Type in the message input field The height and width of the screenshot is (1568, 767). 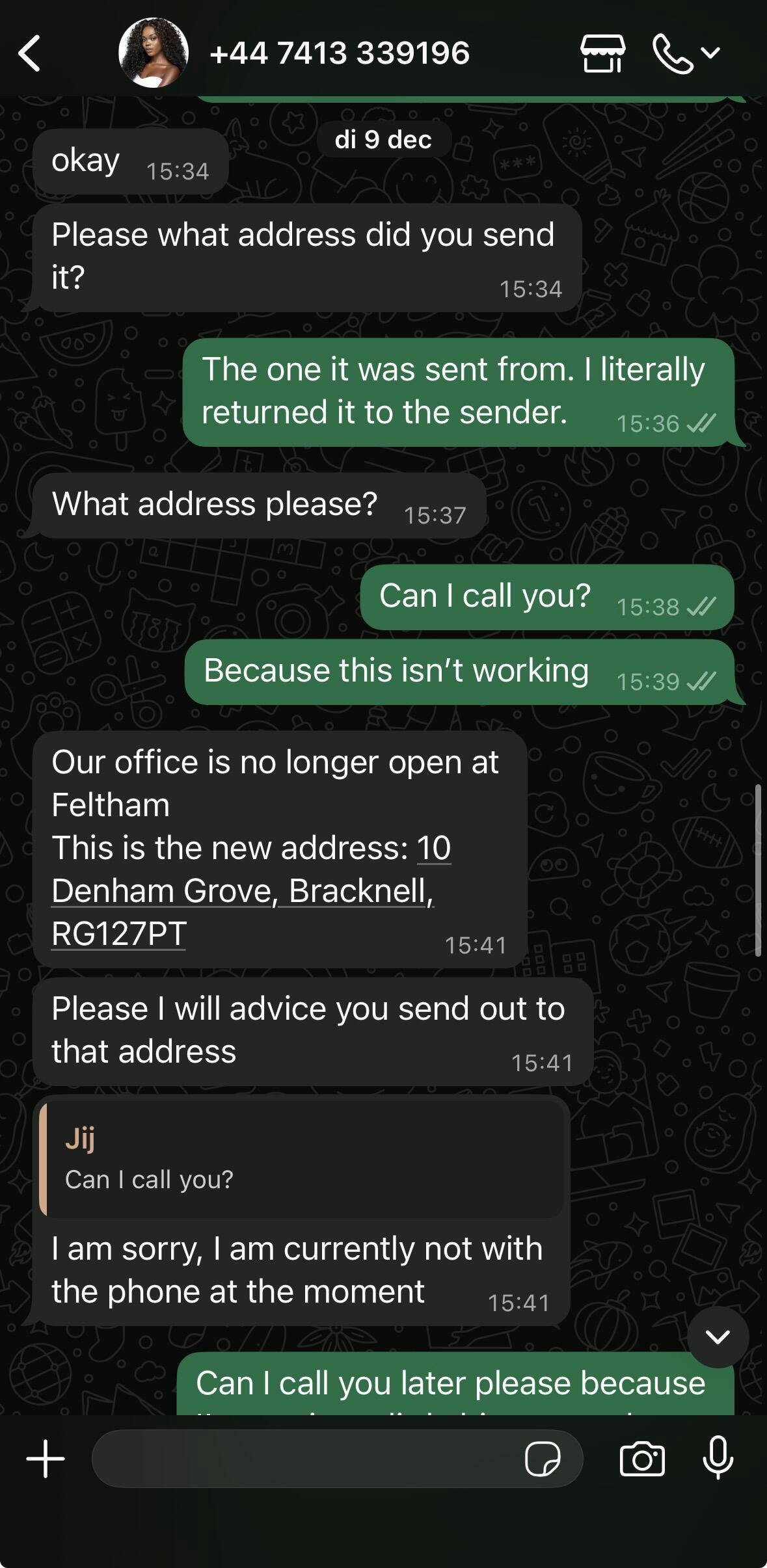306,1459
